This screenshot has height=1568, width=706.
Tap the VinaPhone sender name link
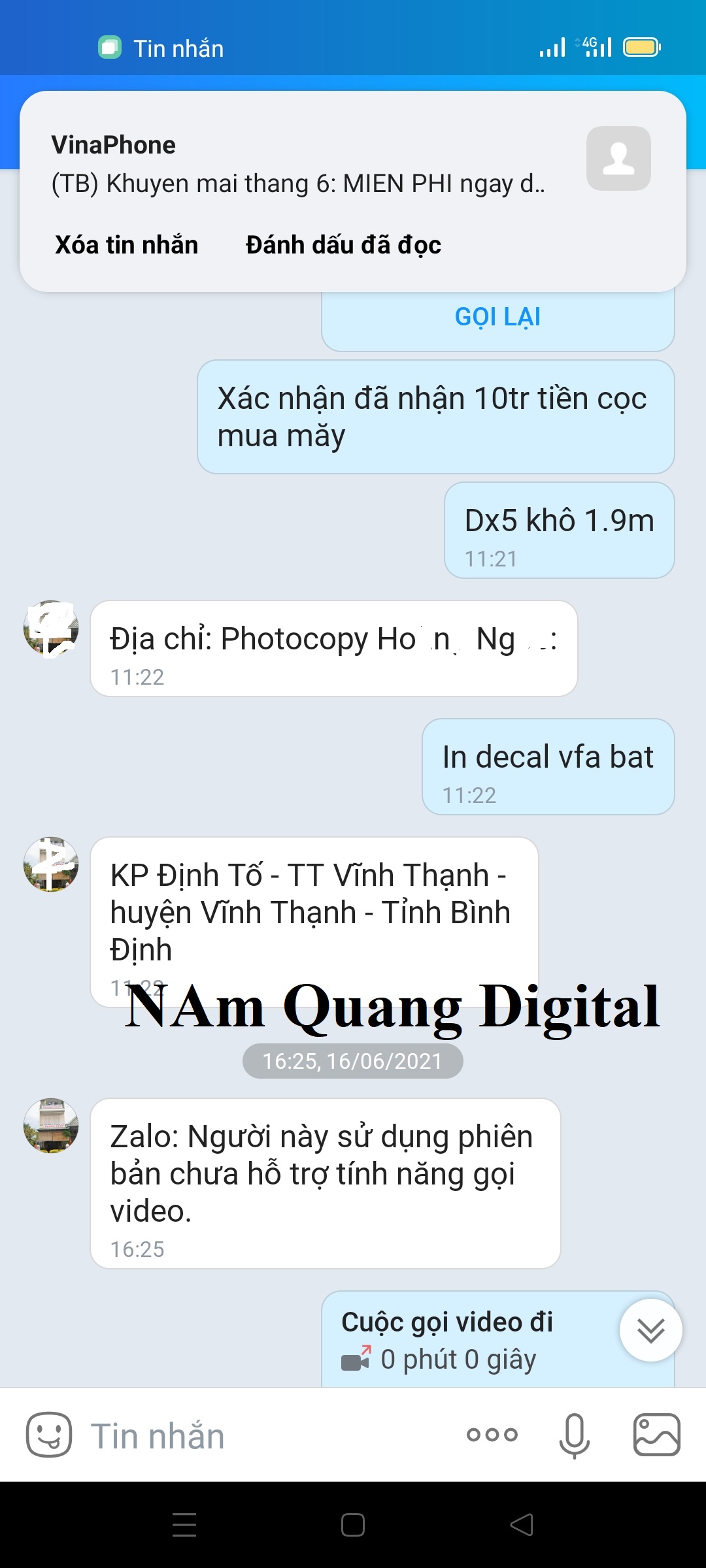(x=113, y=144)
